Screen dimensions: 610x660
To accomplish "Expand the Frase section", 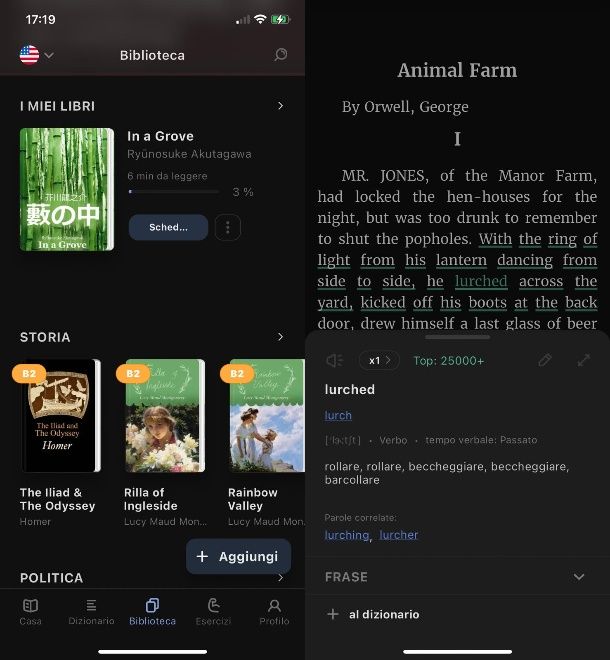I will (x=578, y=577).
